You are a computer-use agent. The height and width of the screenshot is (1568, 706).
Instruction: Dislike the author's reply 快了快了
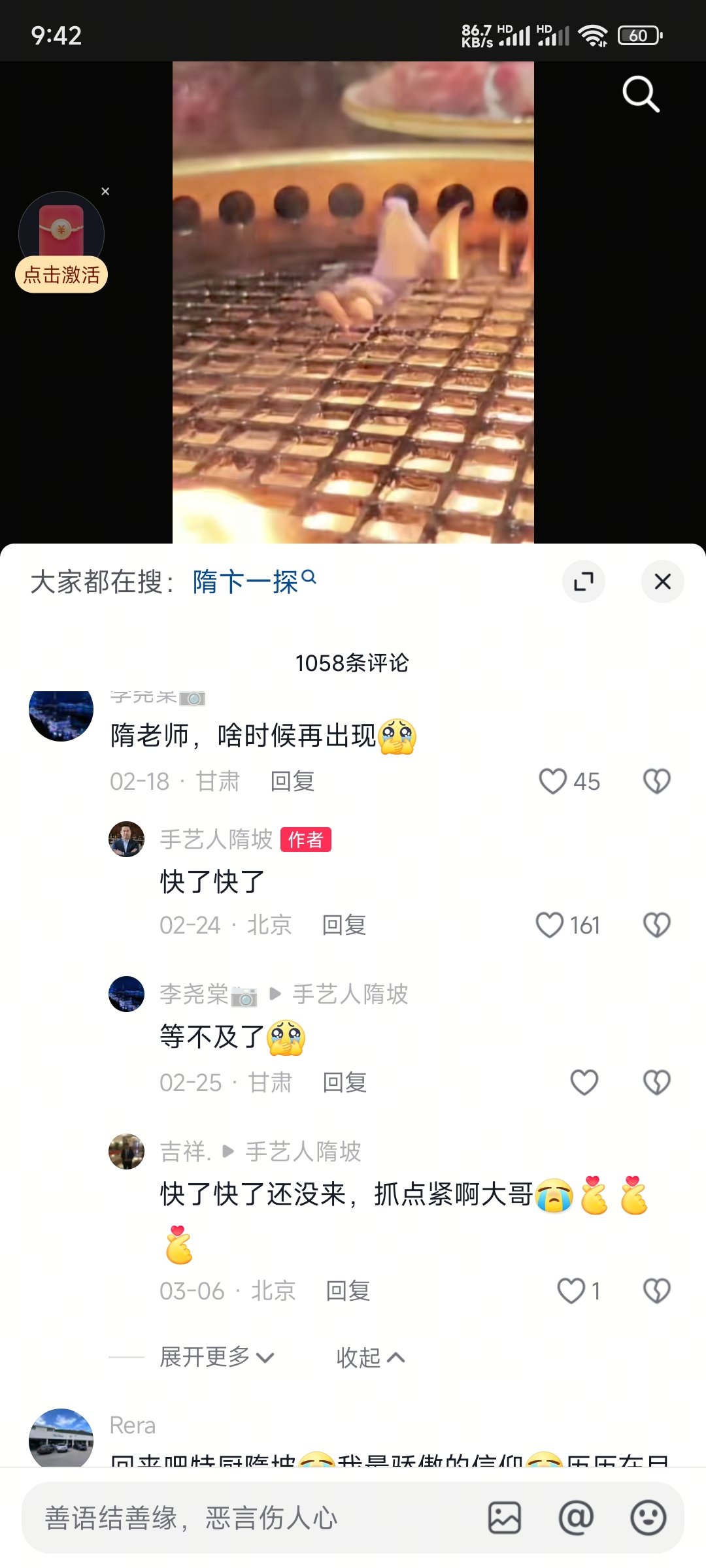pos(656,925)
